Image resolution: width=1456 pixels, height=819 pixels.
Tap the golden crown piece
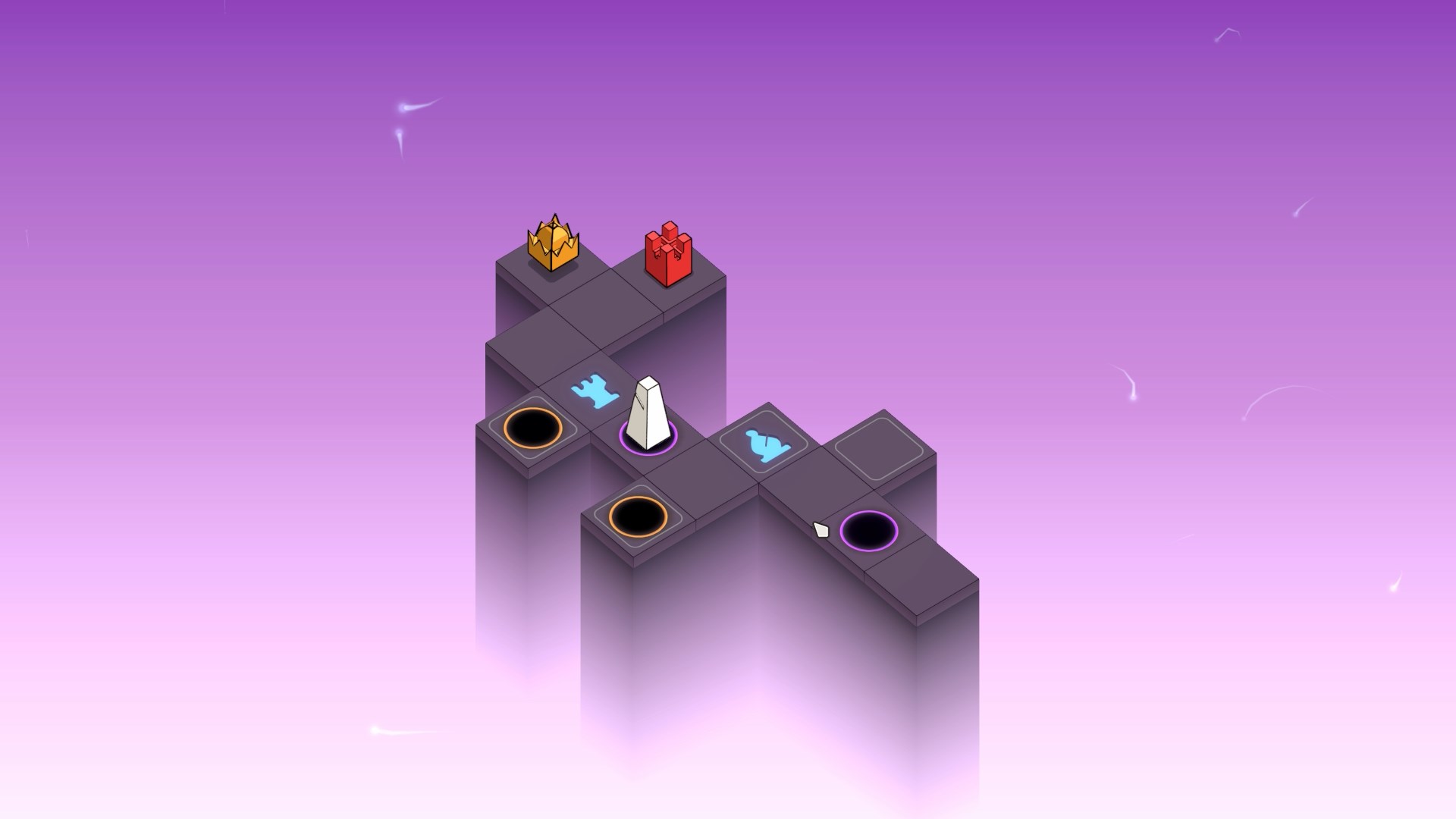point(553,244)
